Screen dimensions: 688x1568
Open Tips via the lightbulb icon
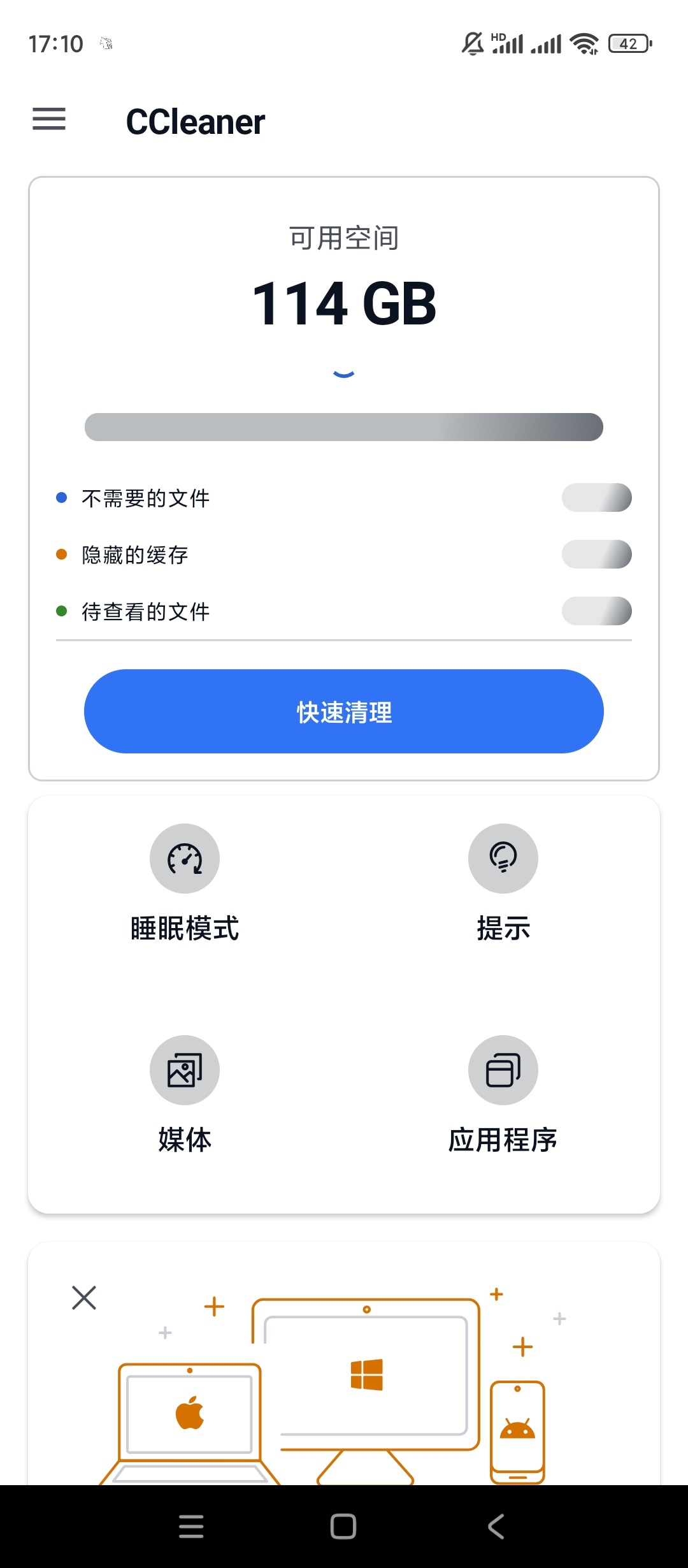tap(503, 858)
